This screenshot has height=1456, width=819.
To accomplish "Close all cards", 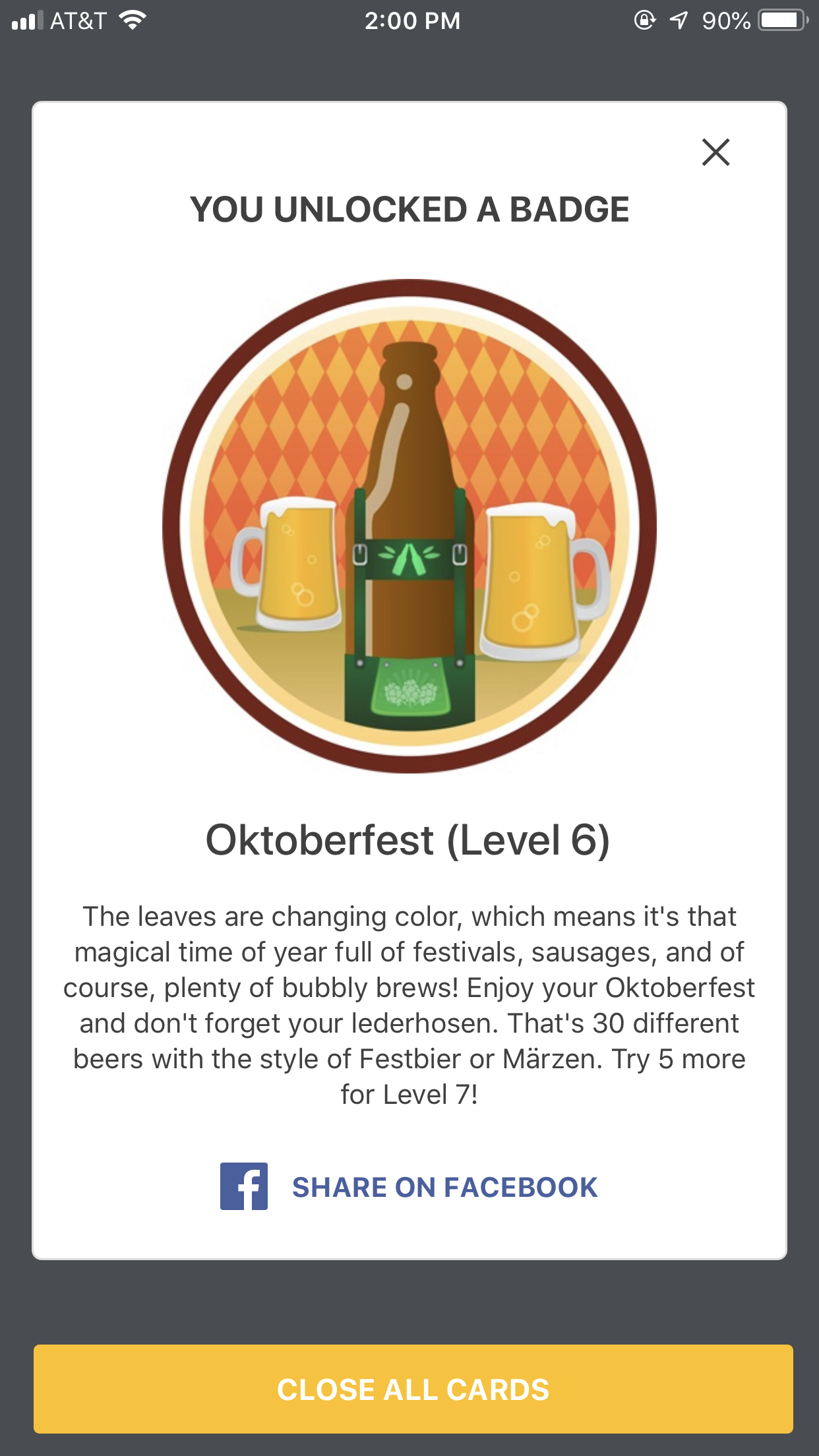I will 413,1389.
